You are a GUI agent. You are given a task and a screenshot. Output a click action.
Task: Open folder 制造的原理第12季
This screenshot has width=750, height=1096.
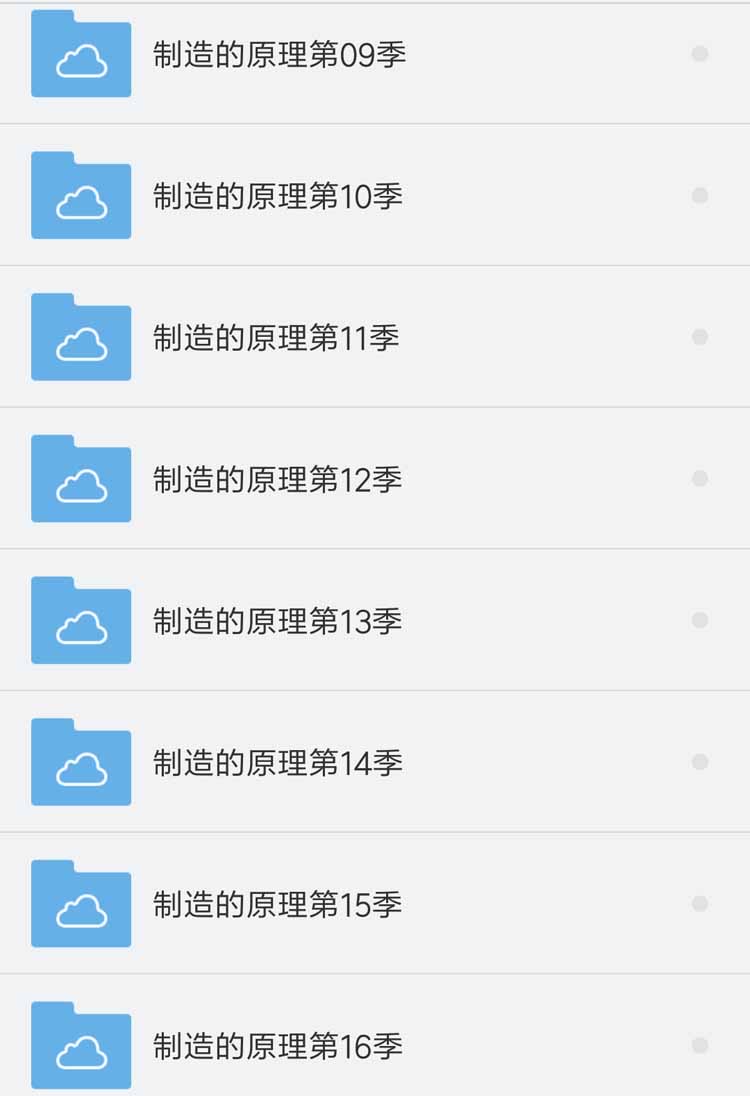coord(277,479)
